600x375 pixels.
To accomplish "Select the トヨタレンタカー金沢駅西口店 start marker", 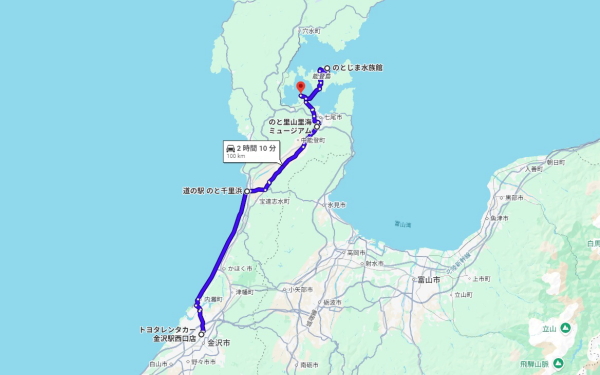I will point(201,334).
